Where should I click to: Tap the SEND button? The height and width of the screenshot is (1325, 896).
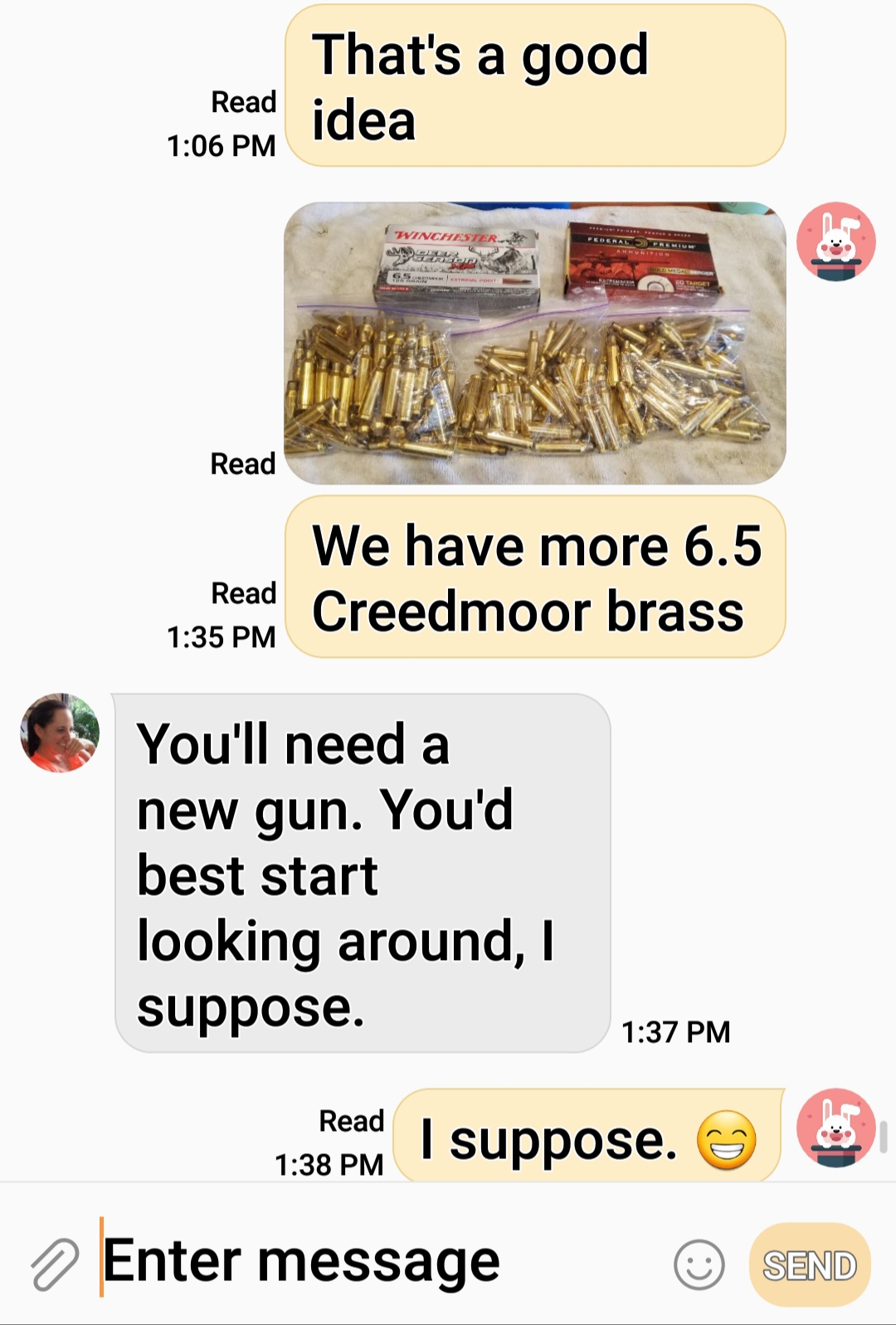(x=809, y=1265)
